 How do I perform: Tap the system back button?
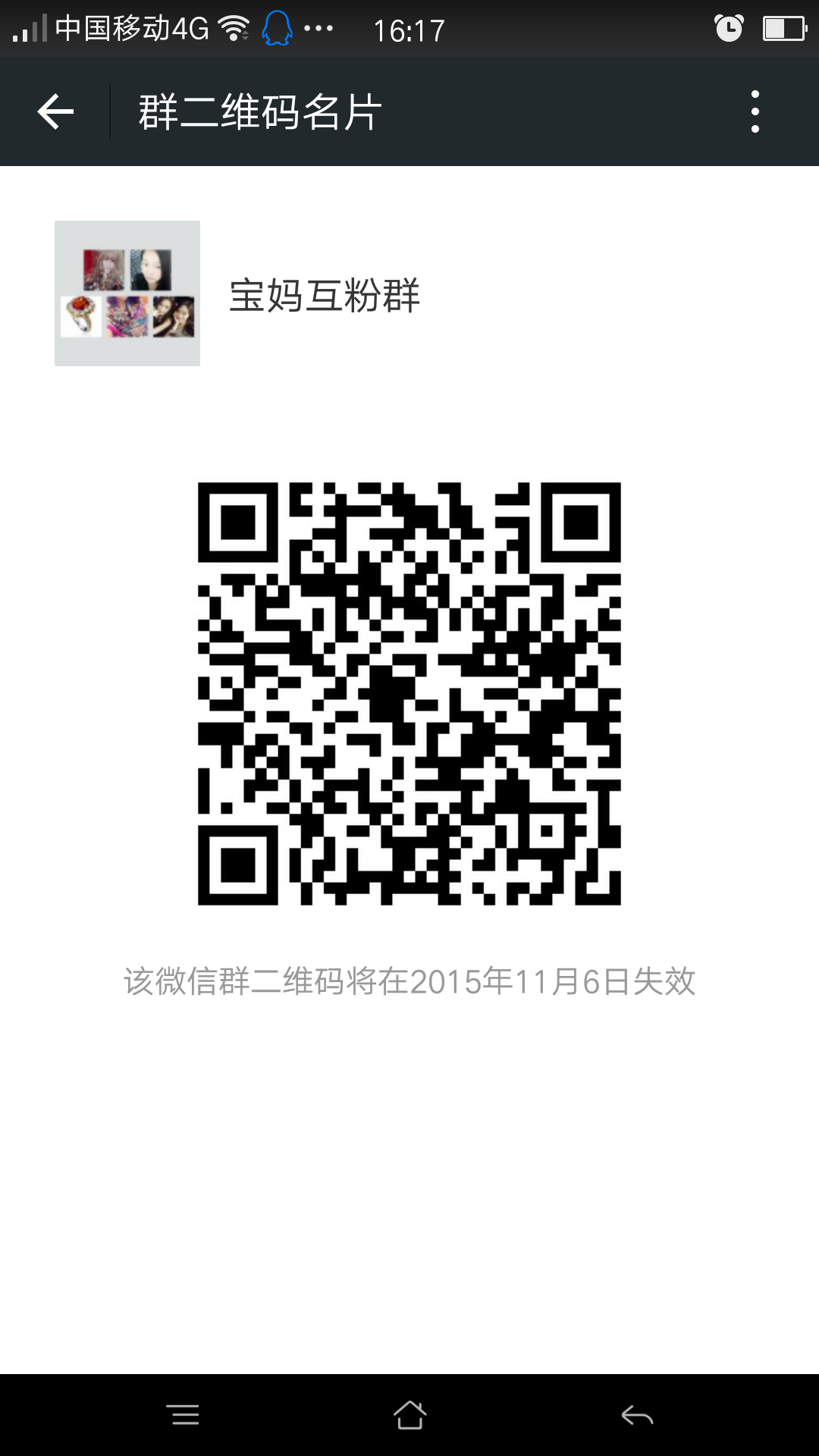tap(637, 1415)
